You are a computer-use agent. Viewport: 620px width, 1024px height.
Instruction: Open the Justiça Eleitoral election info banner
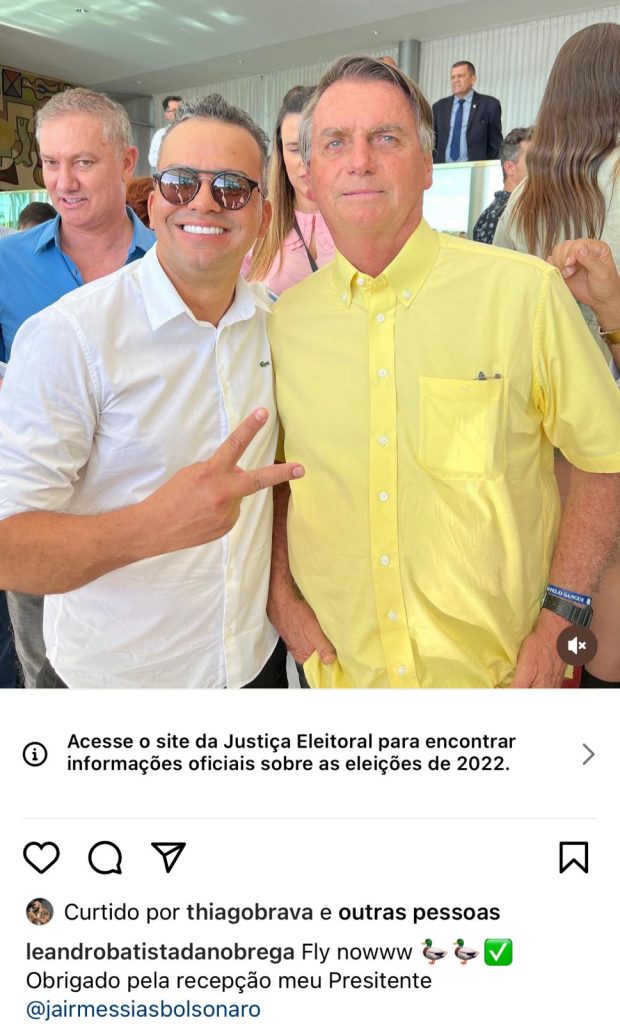click(x=310, y=753)
